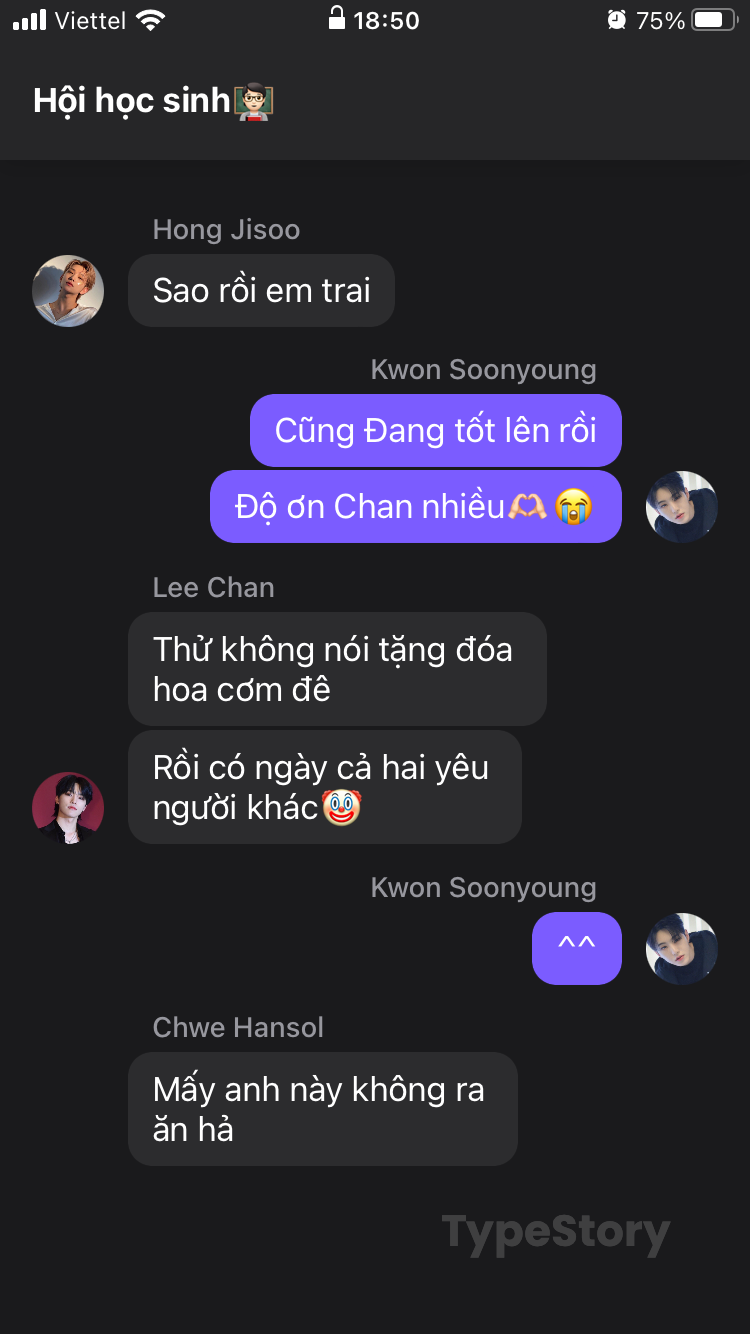Image resolution: width=750 pixels, height=1334 pixels.
Task: Tap Kwon Soonyoung's avatar beside the ^^ message
Action: click(x=682, y=949)
